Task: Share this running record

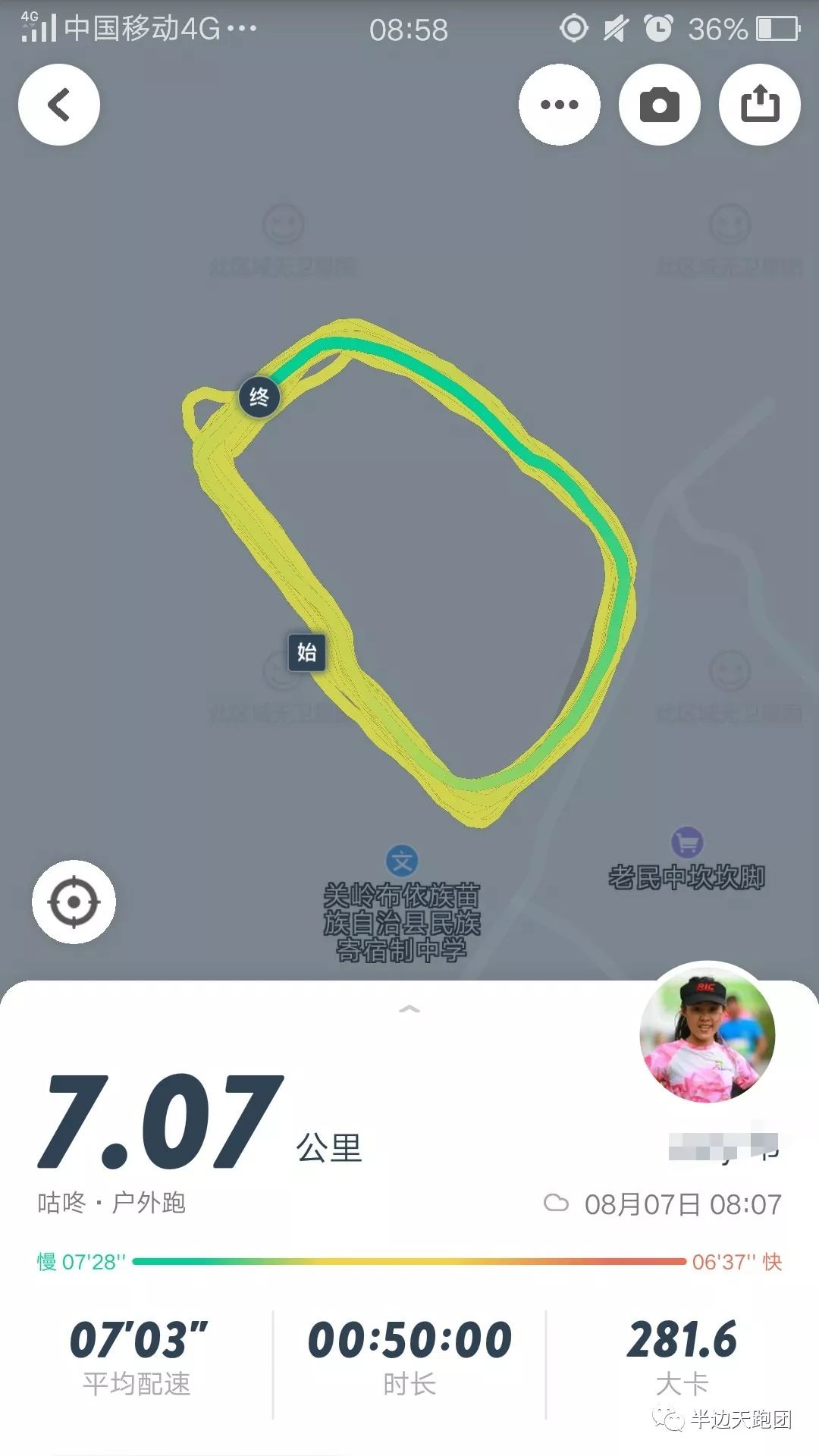Action: tap(760, 105)
